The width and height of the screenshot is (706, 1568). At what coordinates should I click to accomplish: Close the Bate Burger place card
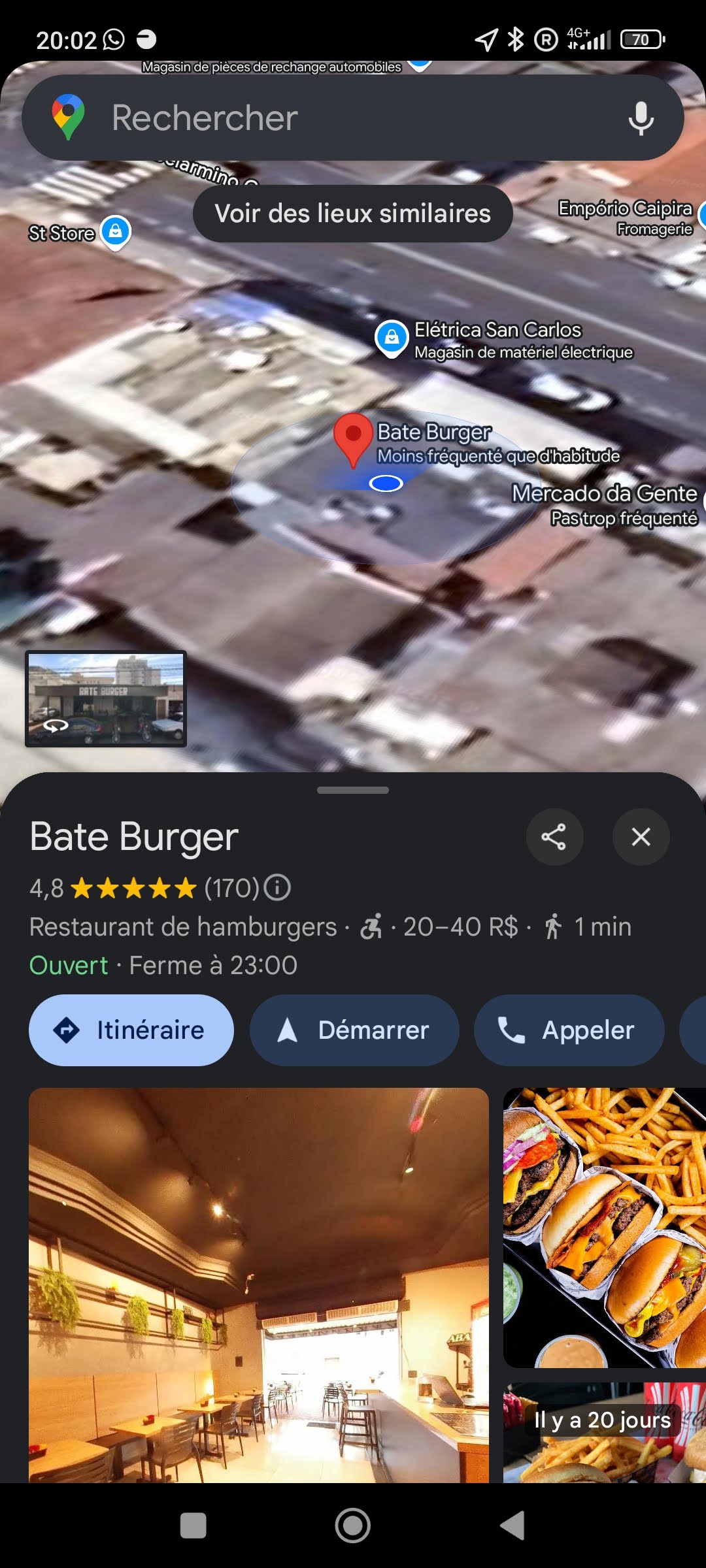[x=641, y=837]
